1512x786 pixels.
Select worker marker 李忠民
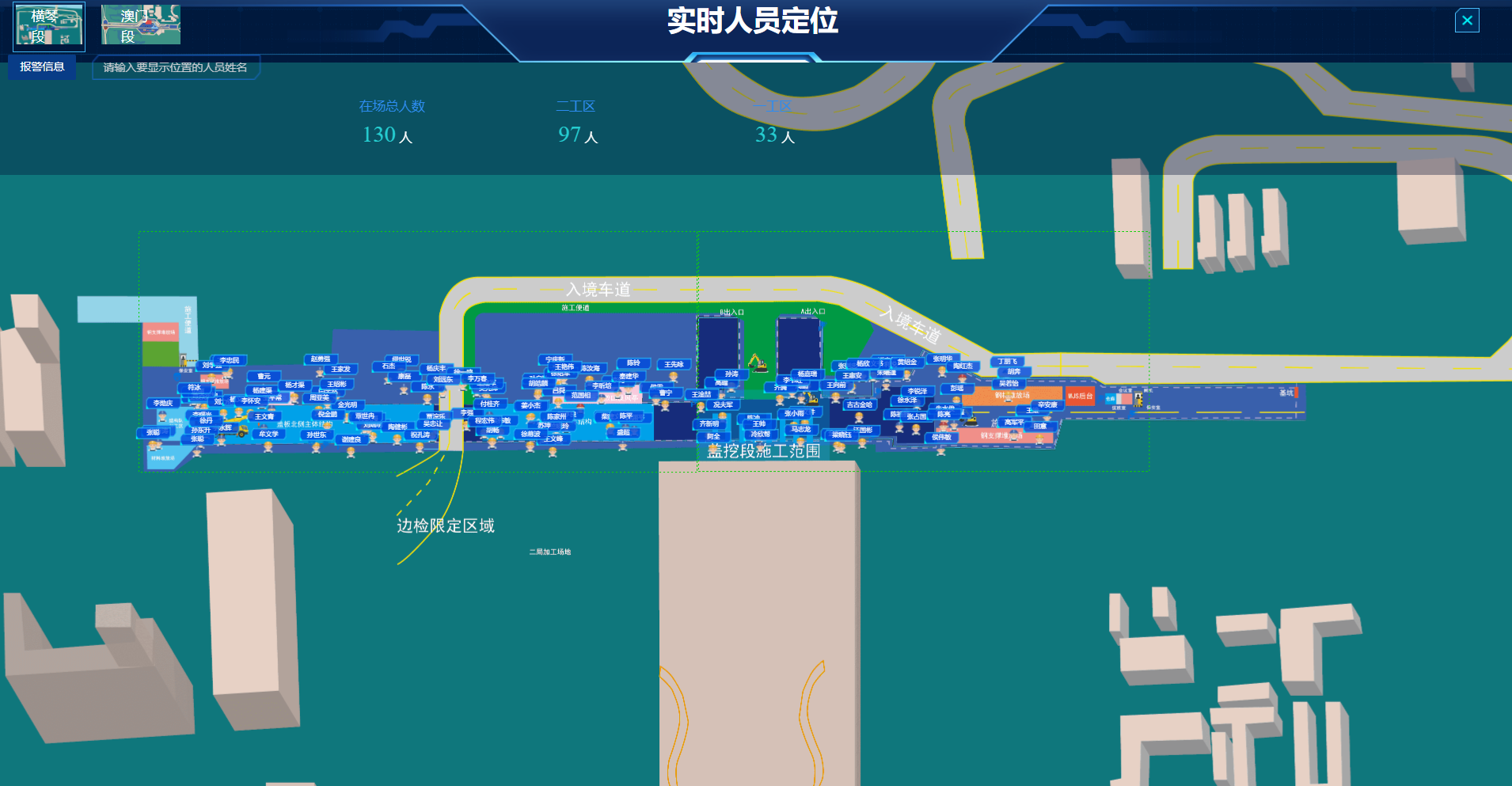[x=230, y=361]
